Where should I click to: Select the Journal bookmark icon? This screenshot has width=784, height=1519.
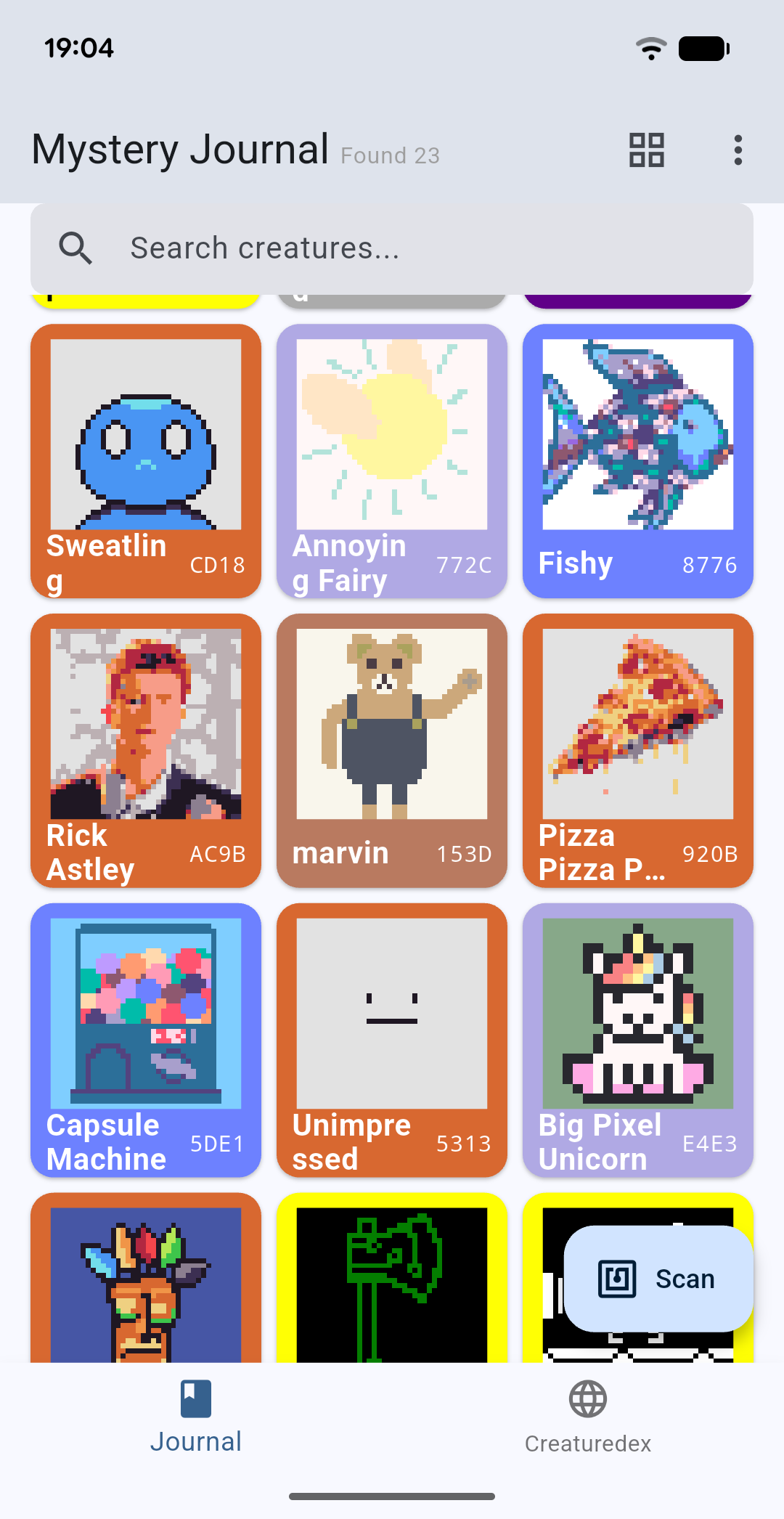coord(195,1398)
